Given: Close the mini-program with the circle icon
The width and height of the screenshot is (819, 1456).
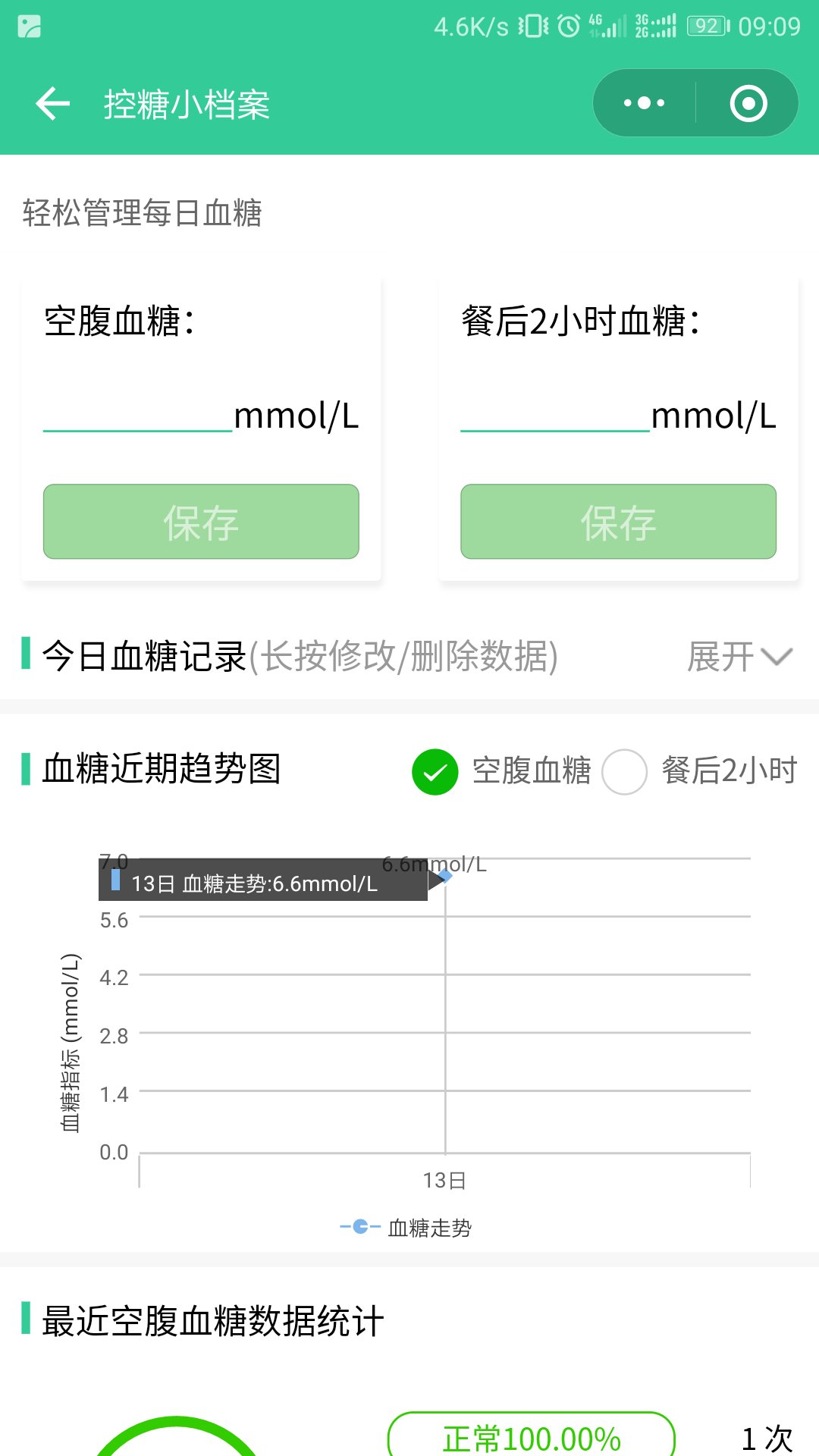Looking at the screenshot, I should (748, 103).
